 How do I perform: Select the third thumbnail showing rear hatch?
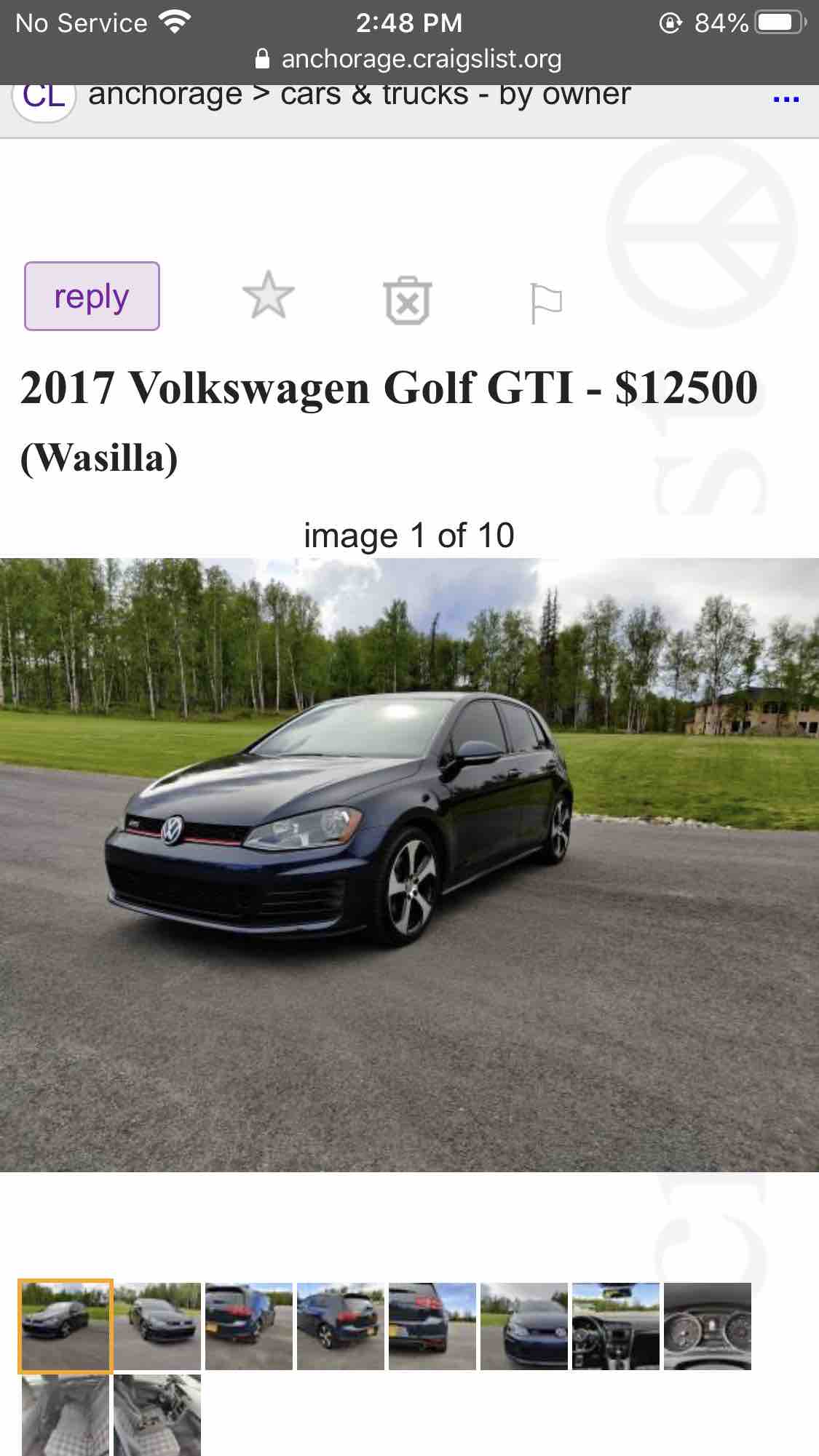(x=249, y=1326)
